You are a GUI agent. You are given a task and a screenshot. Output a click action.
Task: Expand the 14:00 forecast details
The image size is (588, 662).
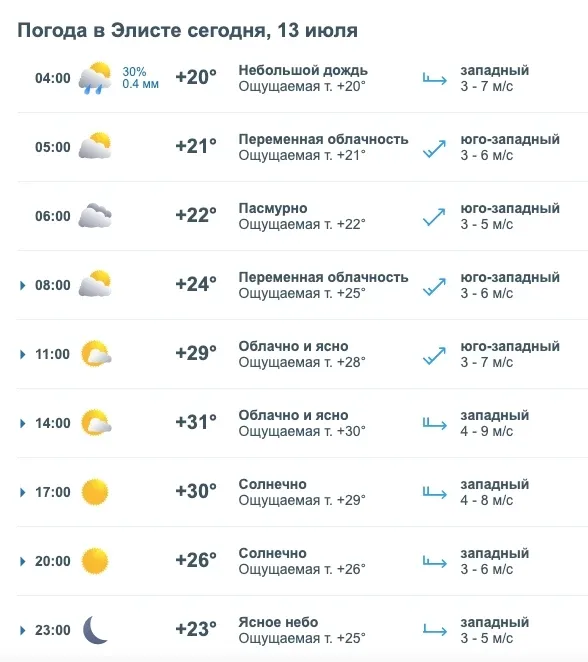pos(23,423)
